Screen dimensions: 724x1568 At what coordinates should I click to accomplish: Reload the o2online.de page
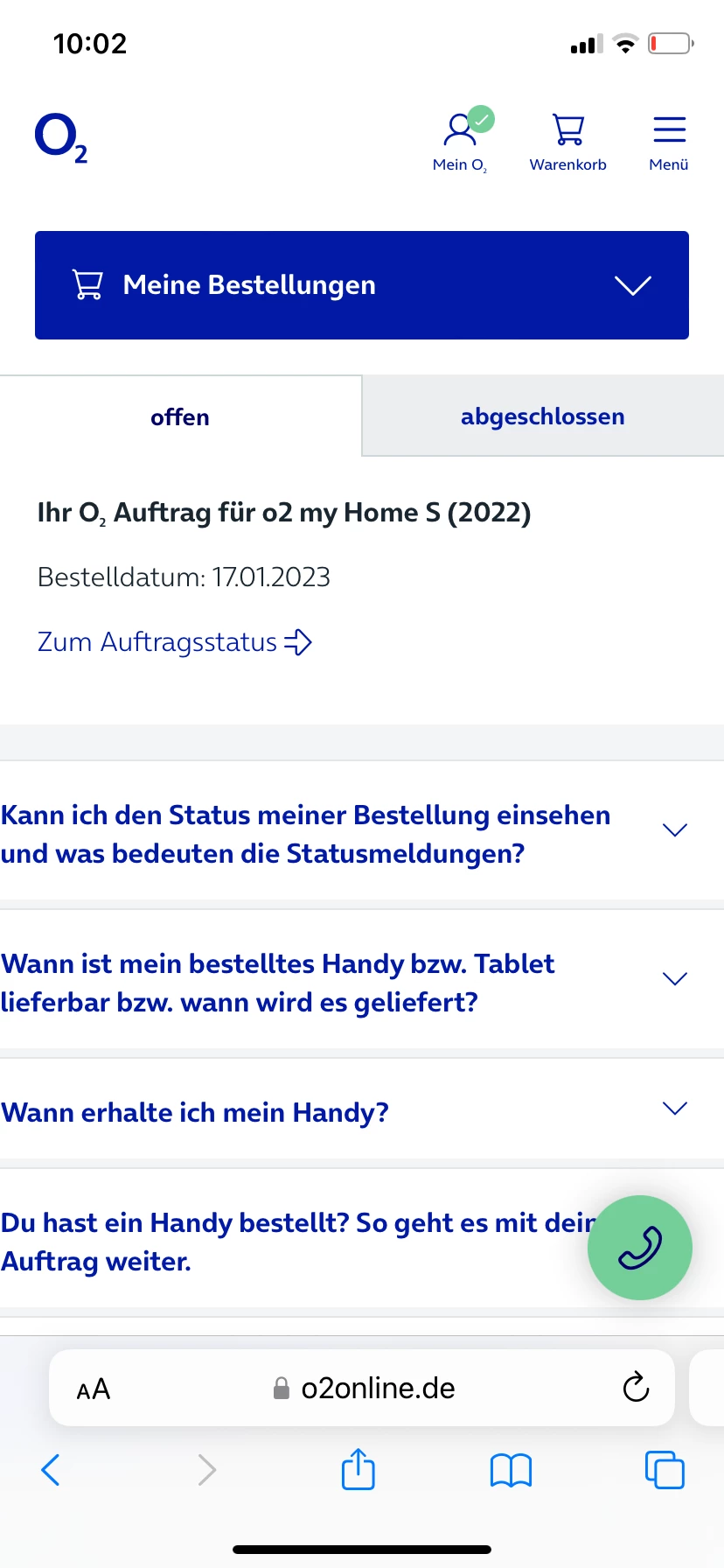(636, 1388)
